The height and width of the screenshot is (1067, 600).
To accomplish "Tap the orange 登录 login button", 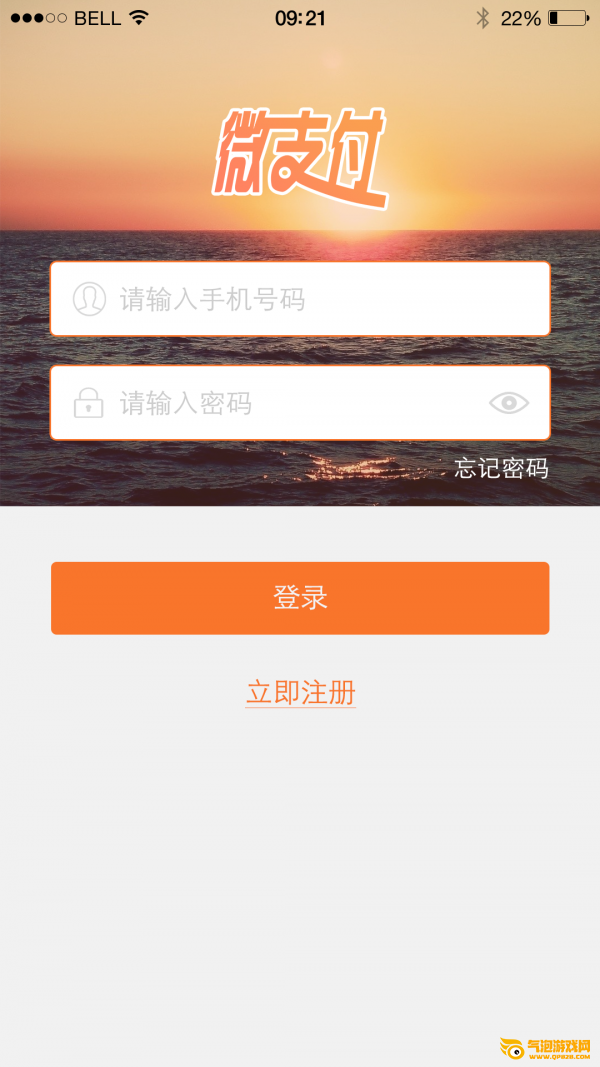I will point(300,598).
